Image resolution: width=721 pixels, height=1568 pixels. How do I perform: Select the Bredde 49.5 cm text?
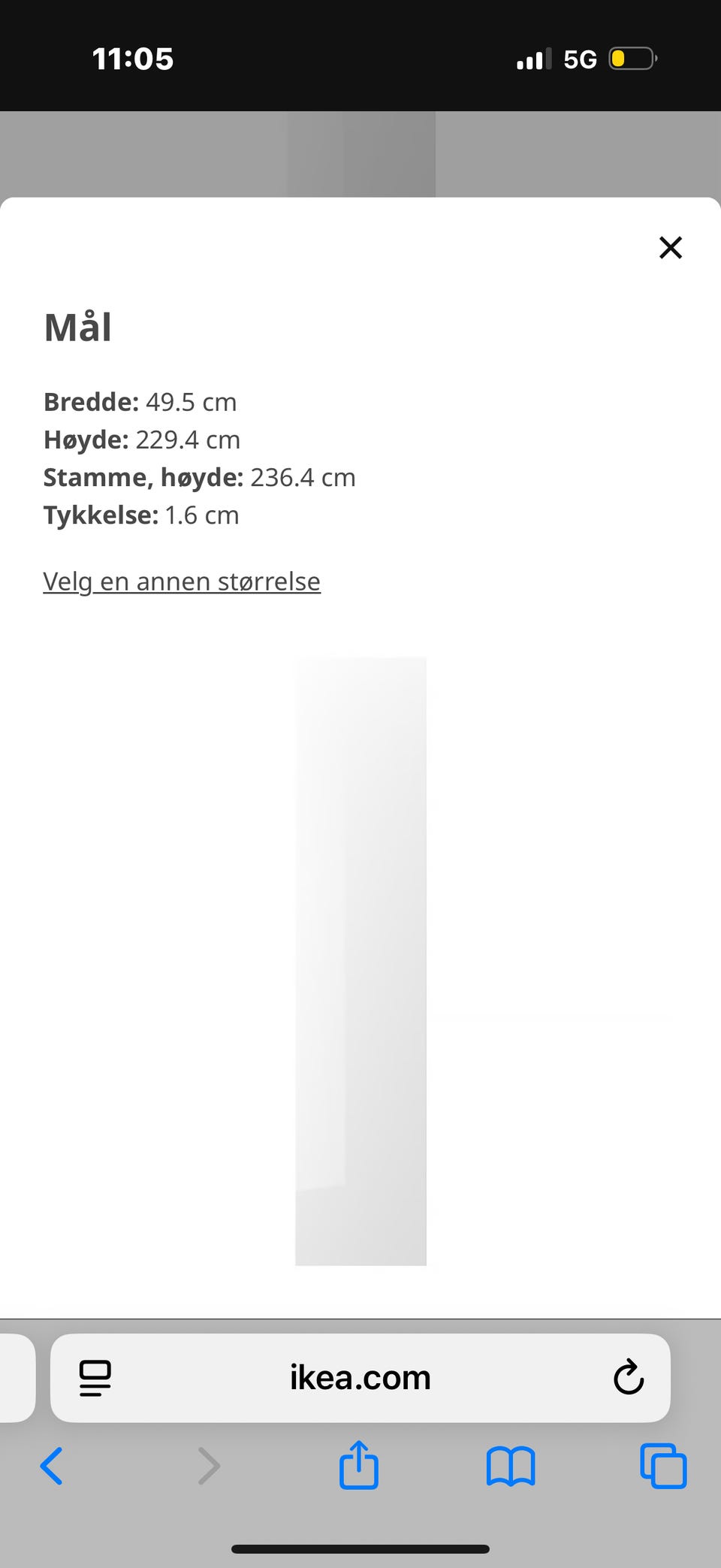(140, 402)
